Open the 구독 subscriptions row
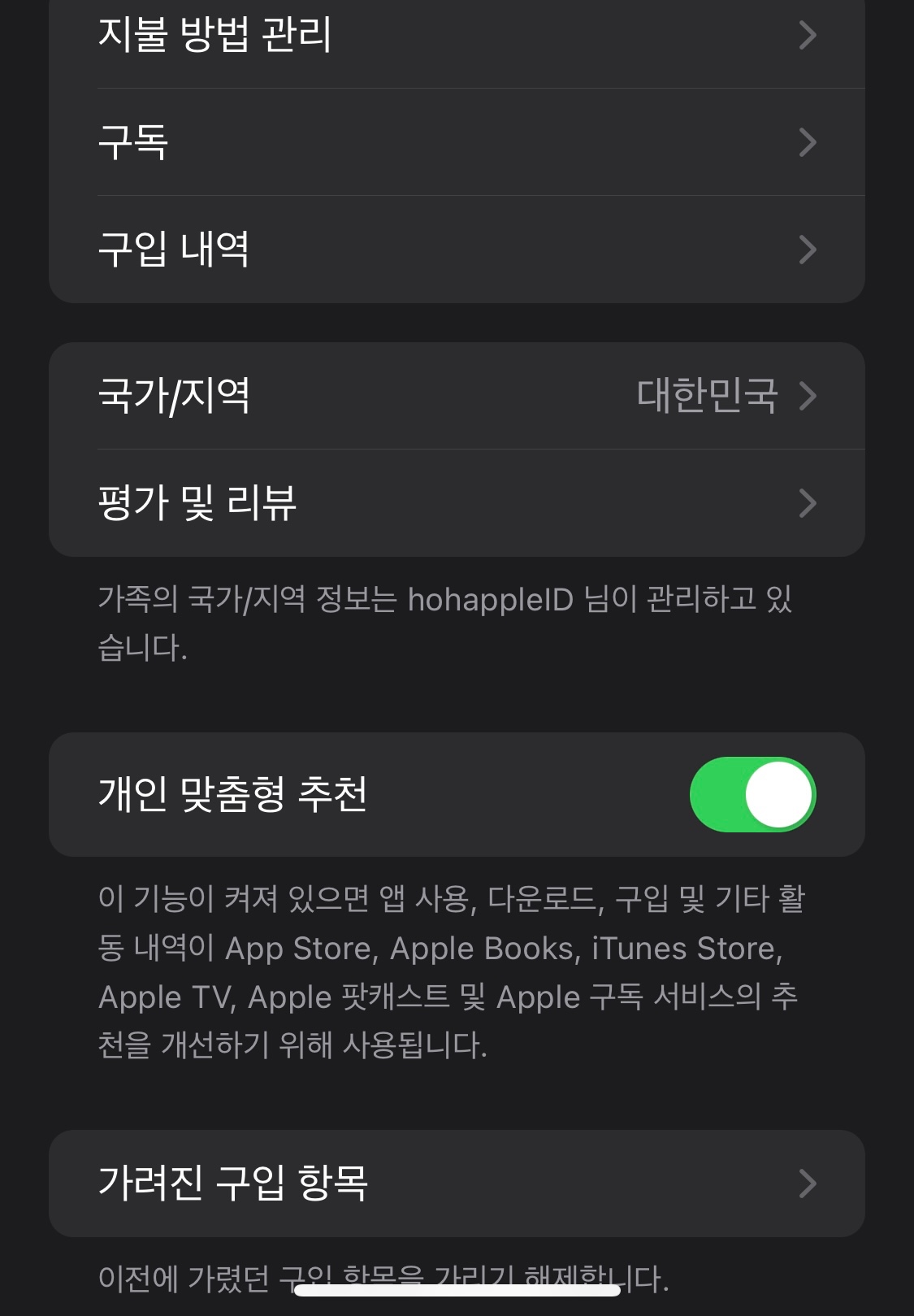The height and width of the screenshot is (1316, 914). (455, 142)
